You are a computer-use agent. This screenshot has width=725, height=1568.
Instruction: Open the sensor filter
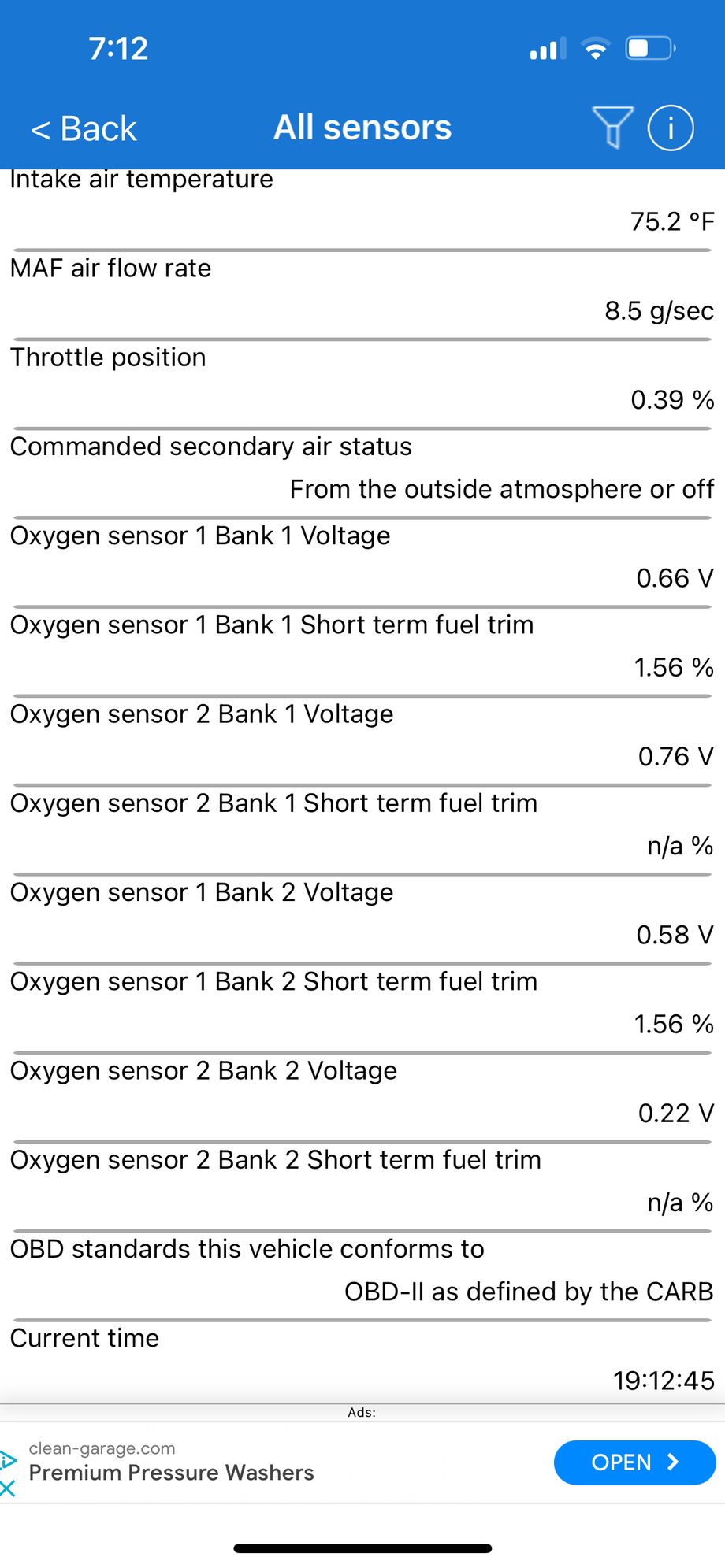pos(612,127)
